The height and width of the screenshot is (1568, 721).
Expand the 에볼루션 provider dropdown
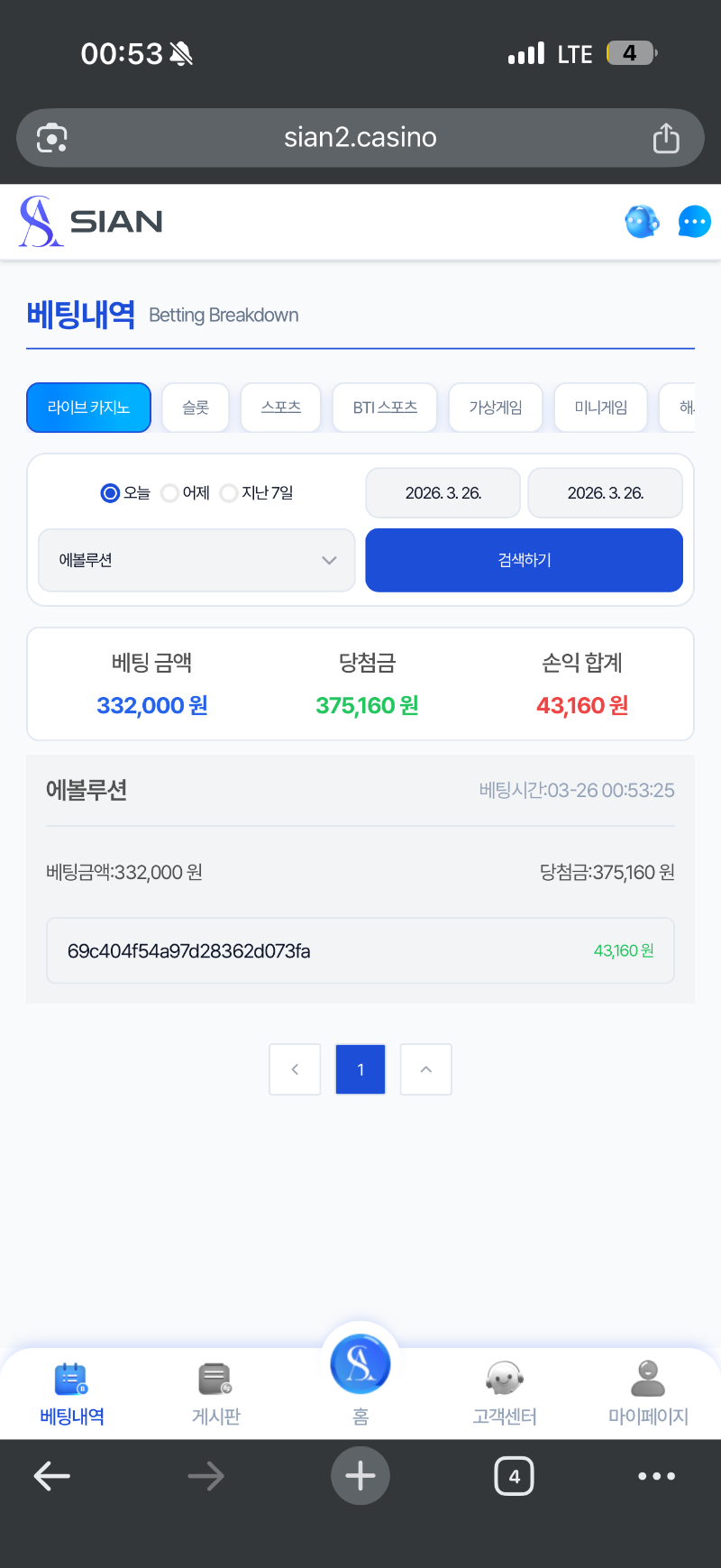point(196,560)
